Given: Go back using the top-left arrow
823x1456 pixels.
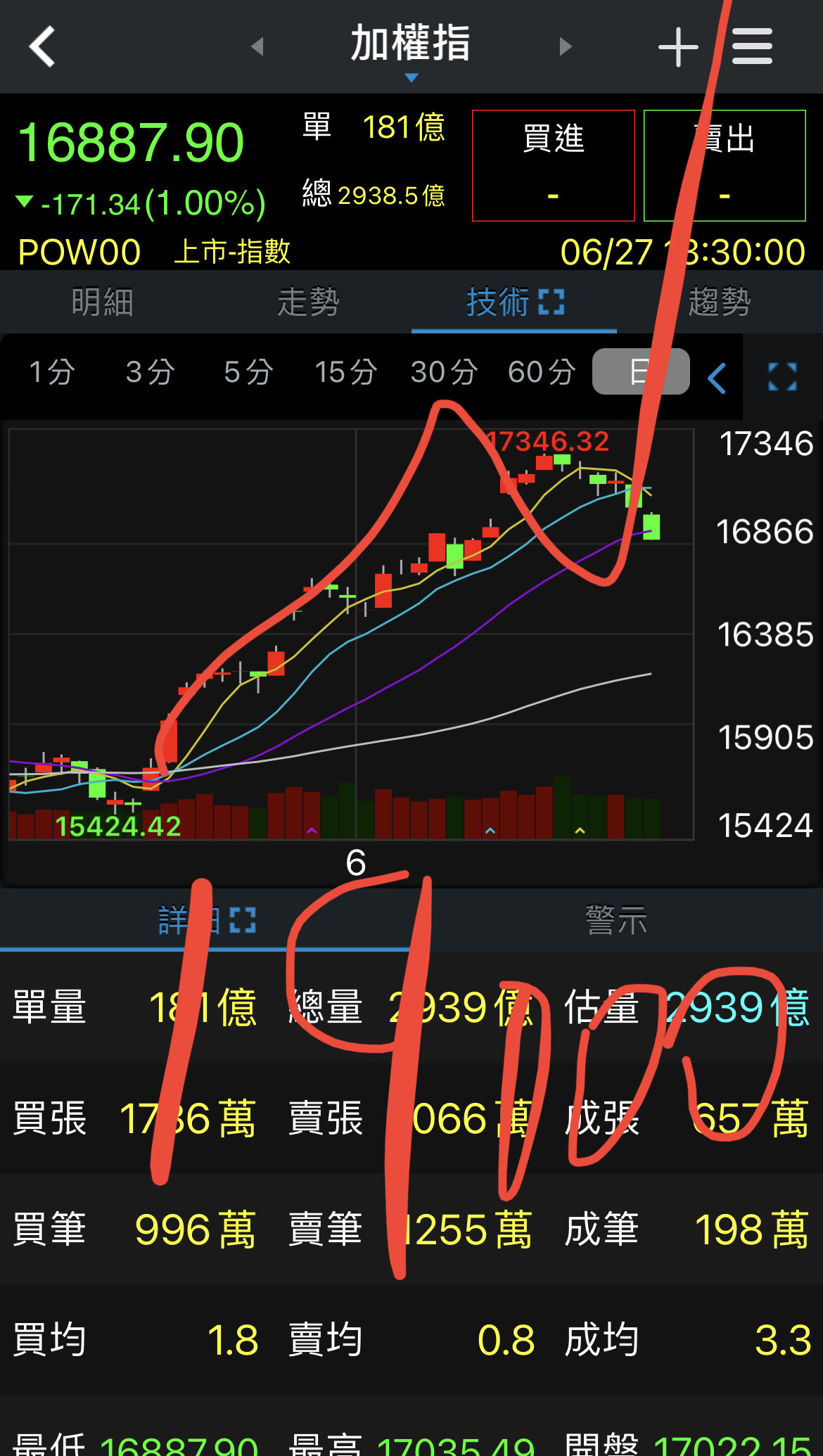Looking at the screenshot, I should tap(42, 46).
